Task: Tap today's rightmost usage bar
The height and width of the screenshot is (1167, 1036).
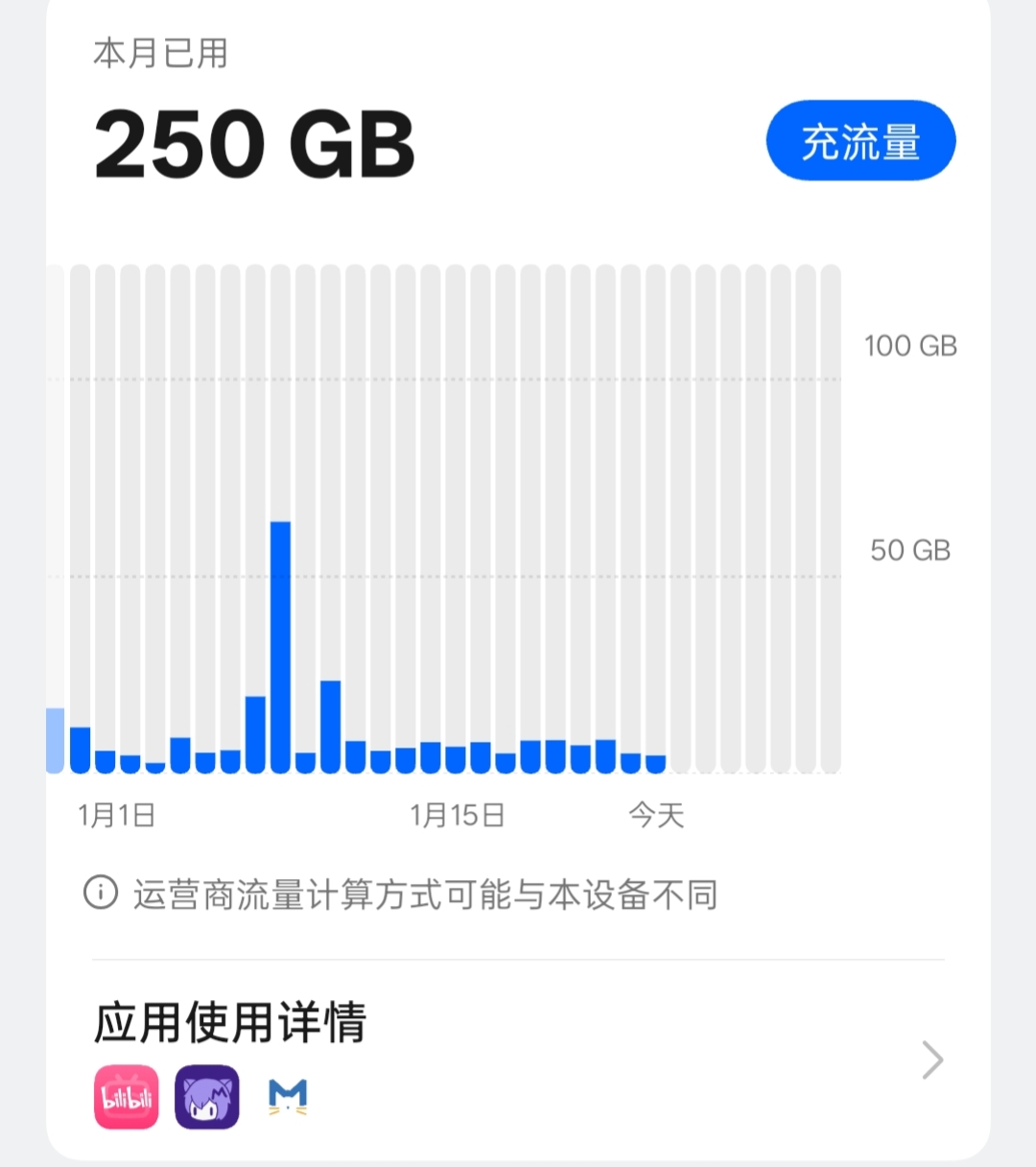Action: pyautogui.click(x=657, y=763)
